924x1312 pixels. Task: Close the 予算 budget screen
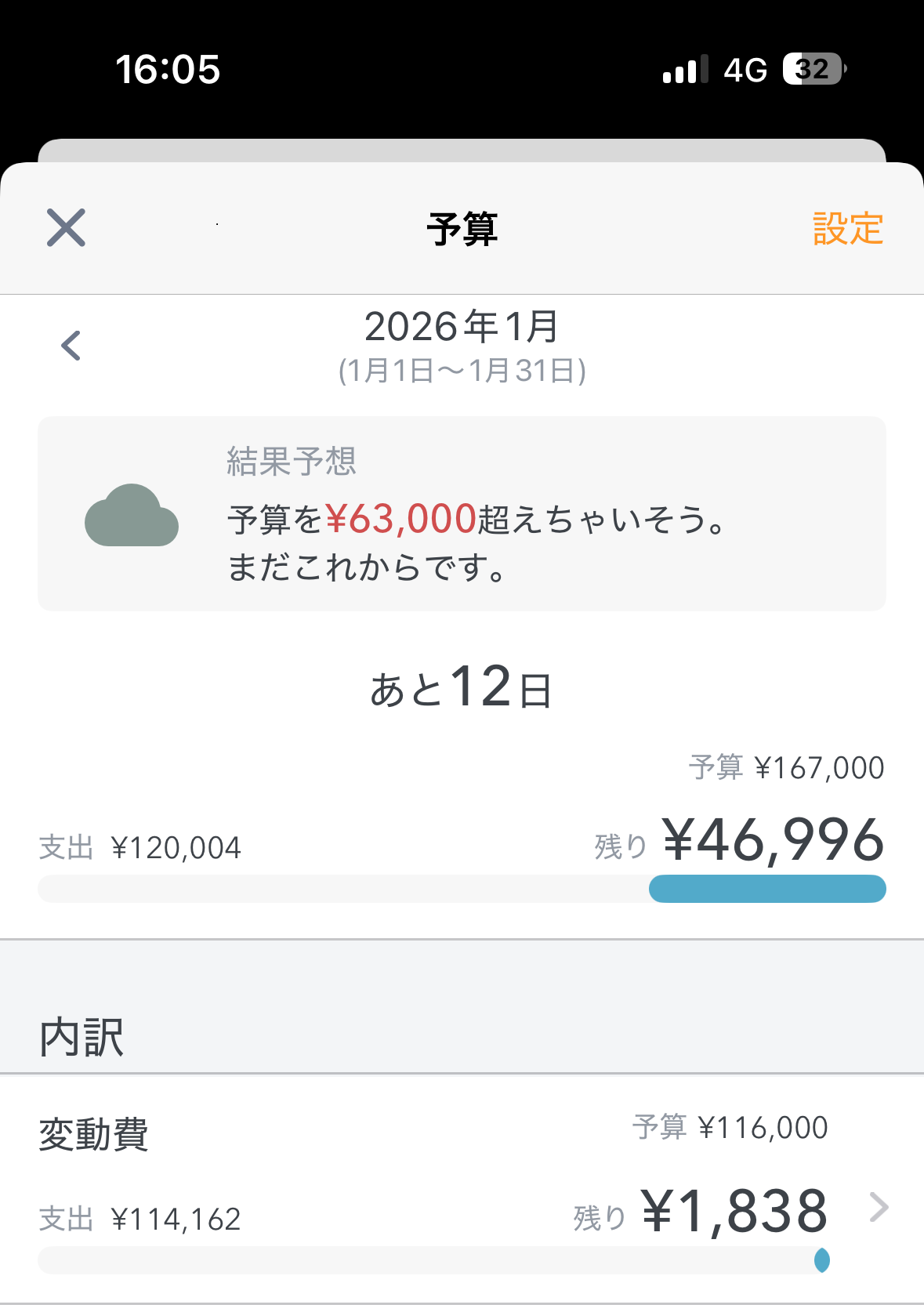click(x=66, y=228)
